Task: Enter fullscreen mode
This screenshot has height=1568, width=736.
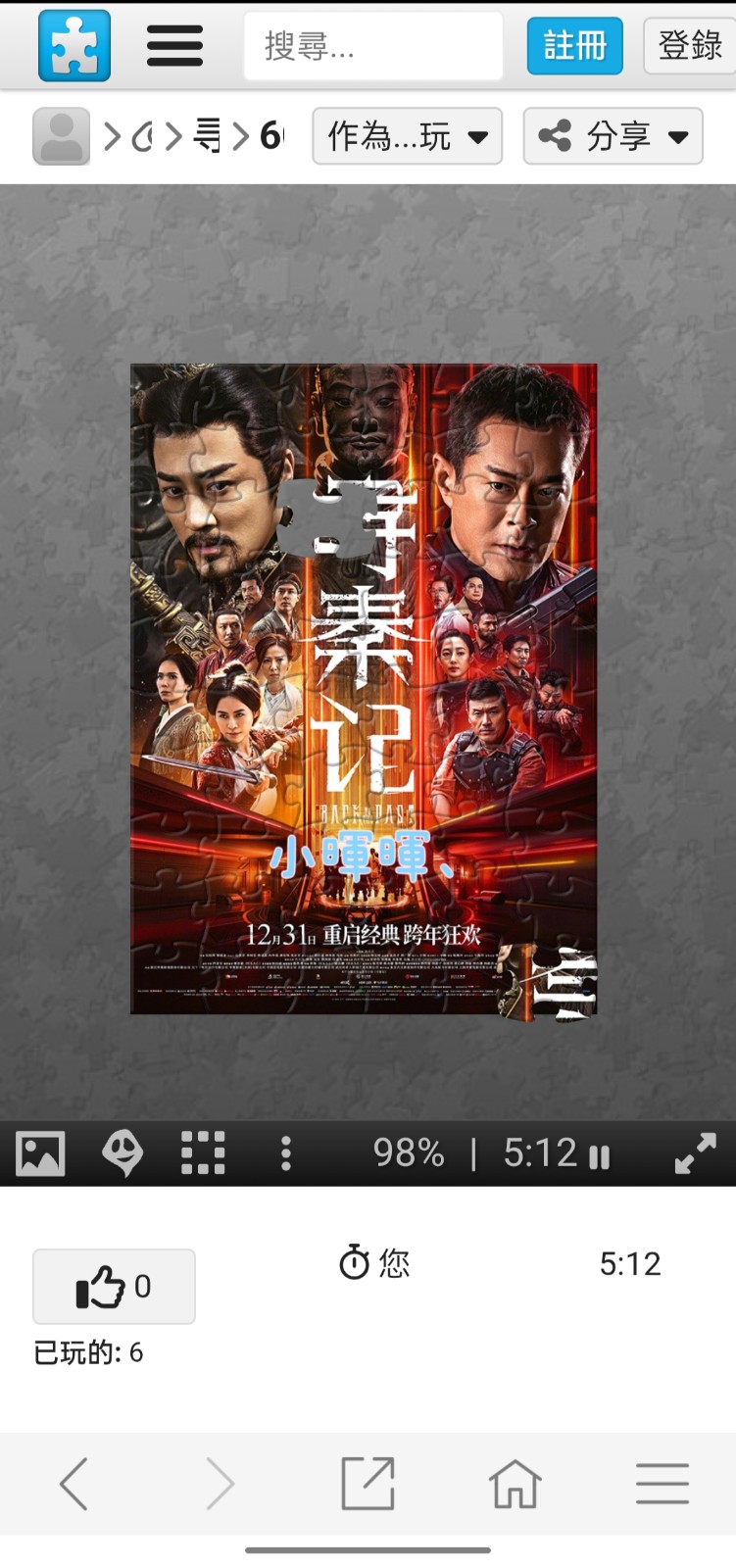Action: 695,1153
